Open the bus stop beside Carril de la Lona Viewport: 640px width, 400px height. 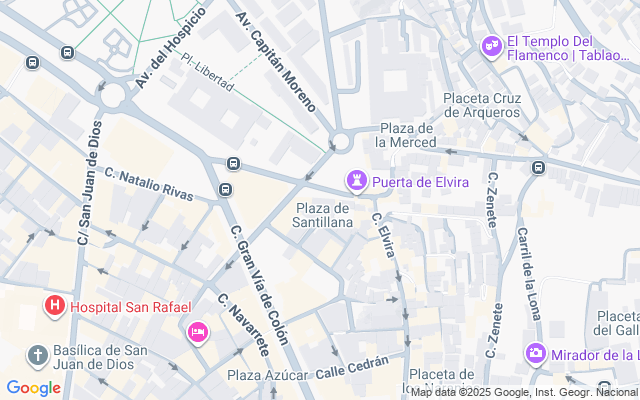pos(539,167)
